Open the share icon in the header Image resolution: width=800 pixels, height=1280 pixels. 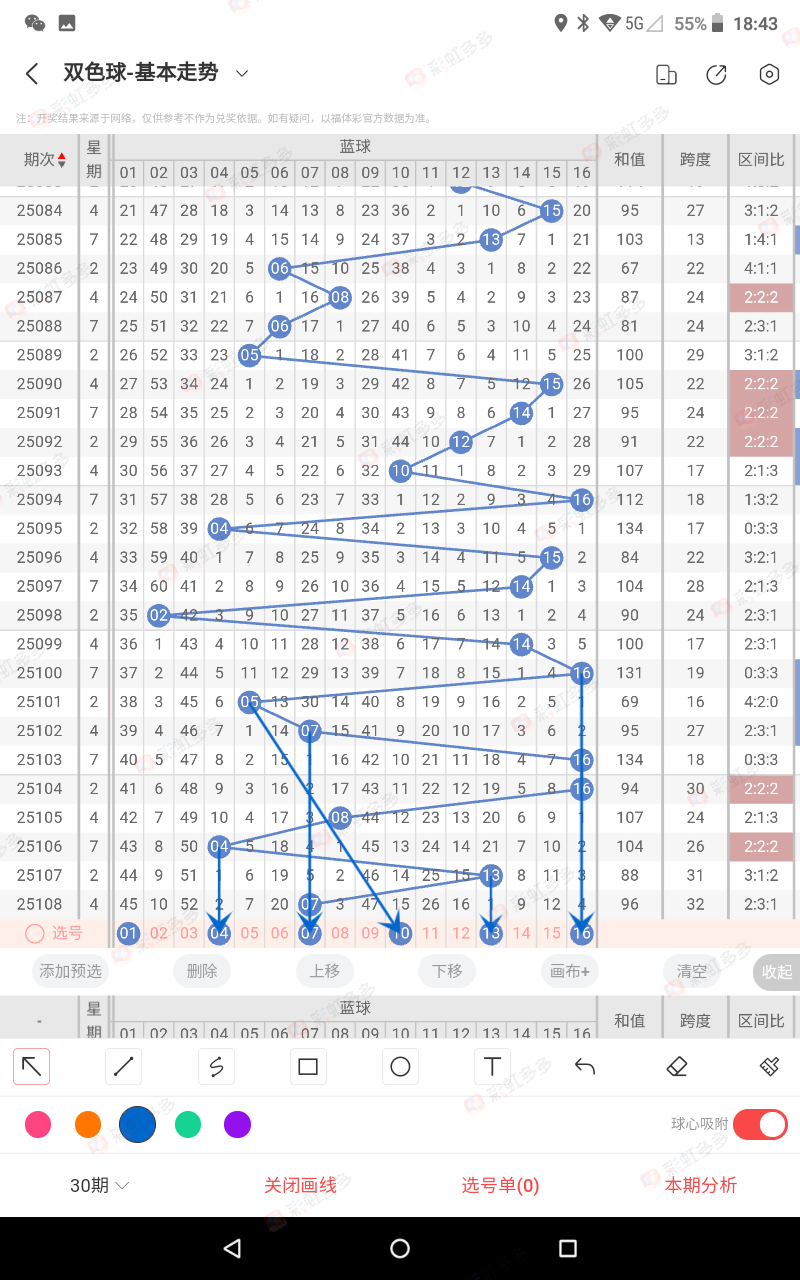click(x=716, y=75)
